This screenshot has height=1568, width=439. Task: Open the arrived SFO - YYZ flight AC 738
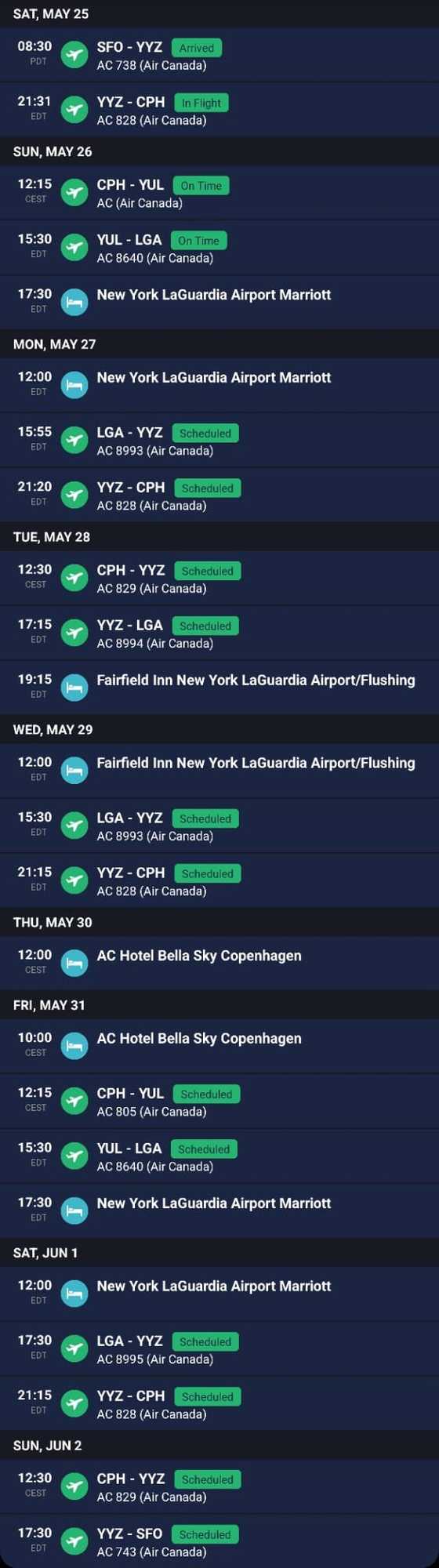[219, 55]
